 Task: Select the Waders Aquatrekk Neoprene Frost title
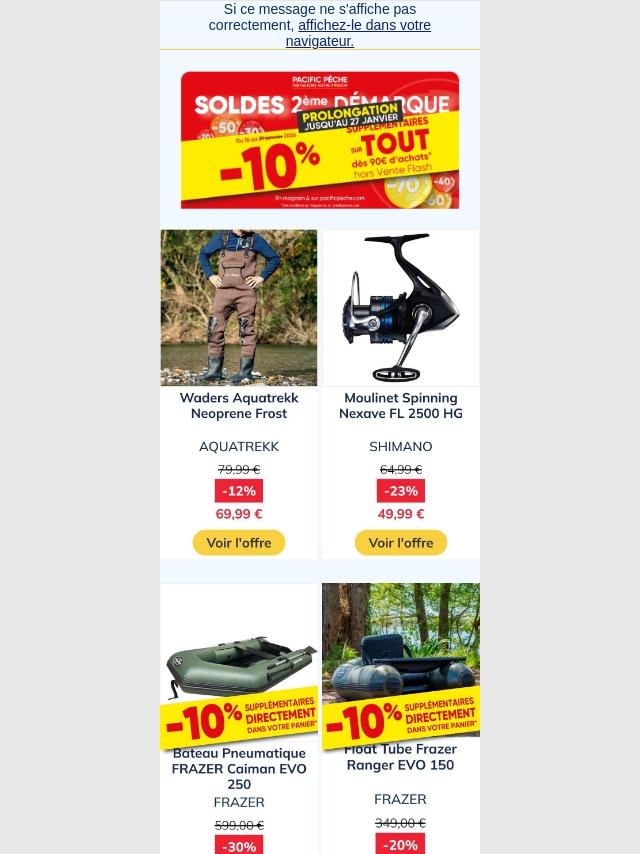point(239,405)
